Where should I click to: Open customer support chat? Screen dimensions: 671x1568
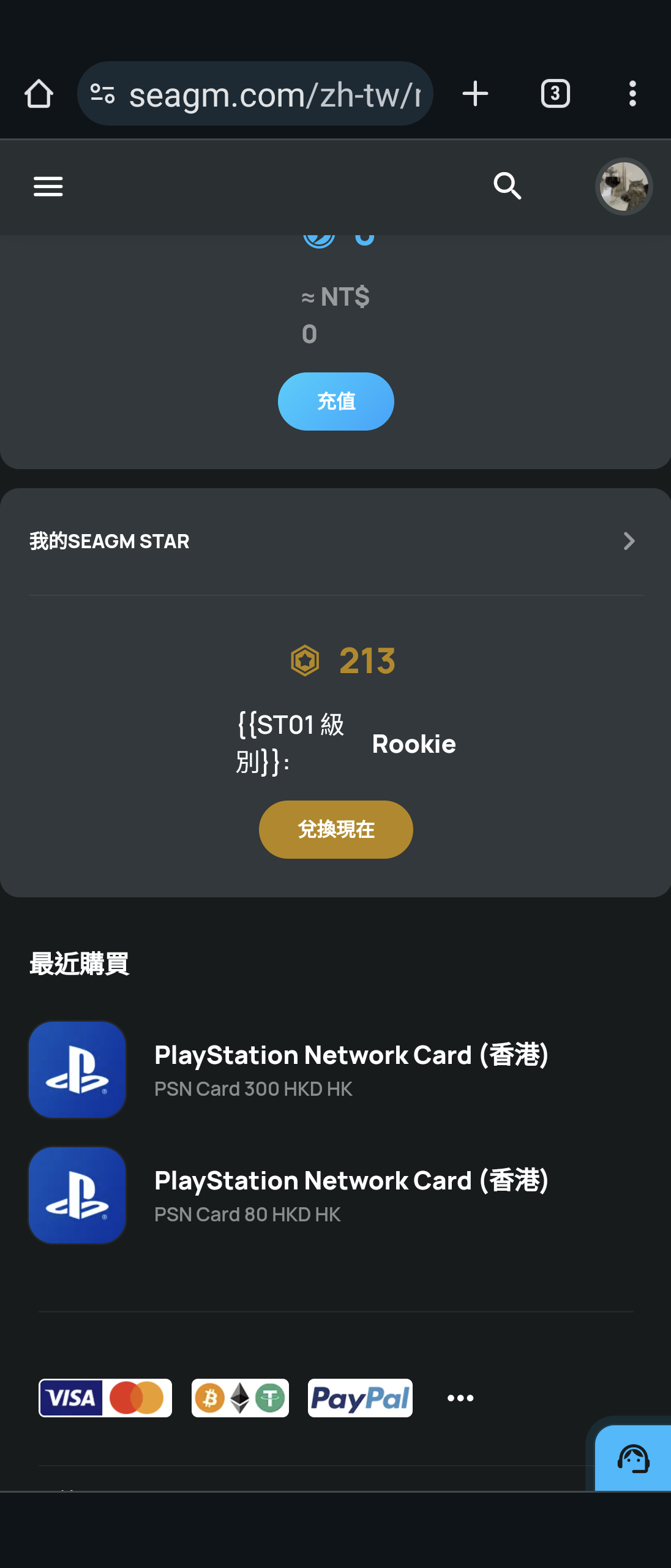(633, 1459)
